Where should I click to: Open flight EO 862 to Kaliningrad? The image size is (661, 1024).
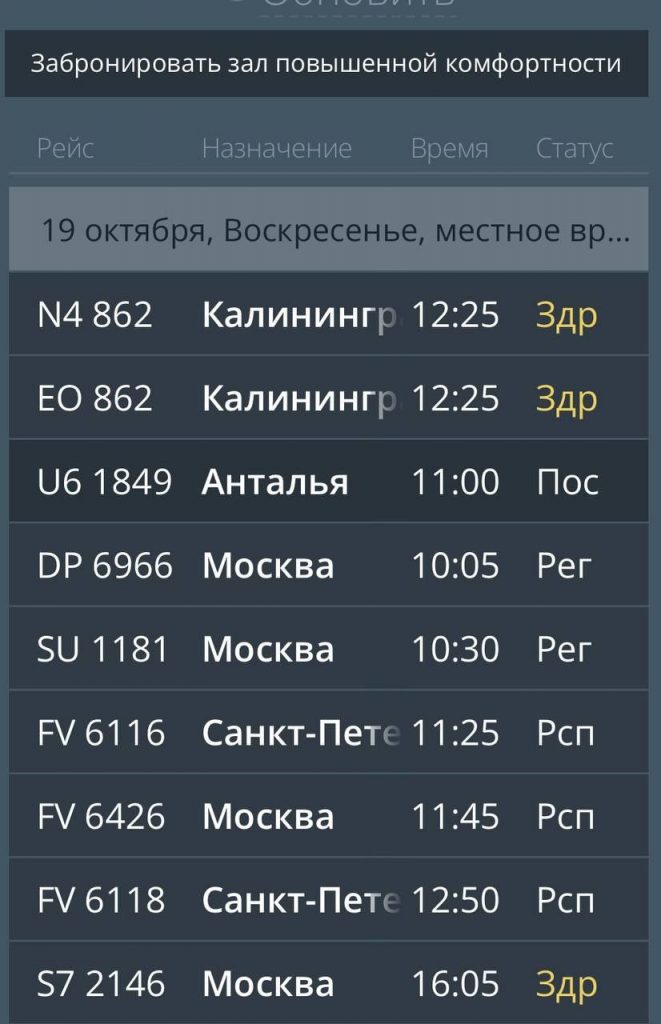coord(328,399)
